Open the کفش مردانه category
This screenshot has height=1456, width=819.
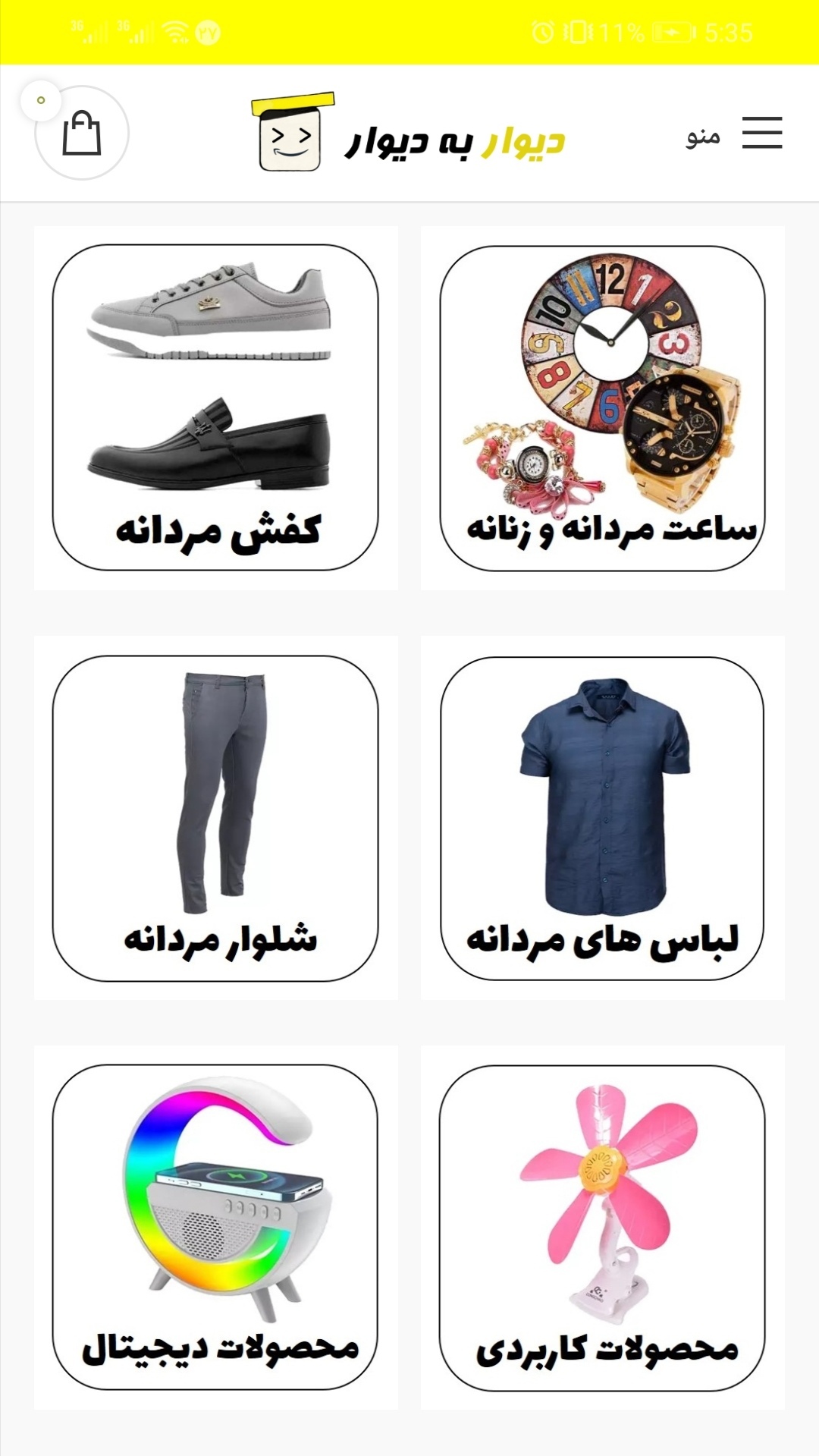[x=215, y=407]
